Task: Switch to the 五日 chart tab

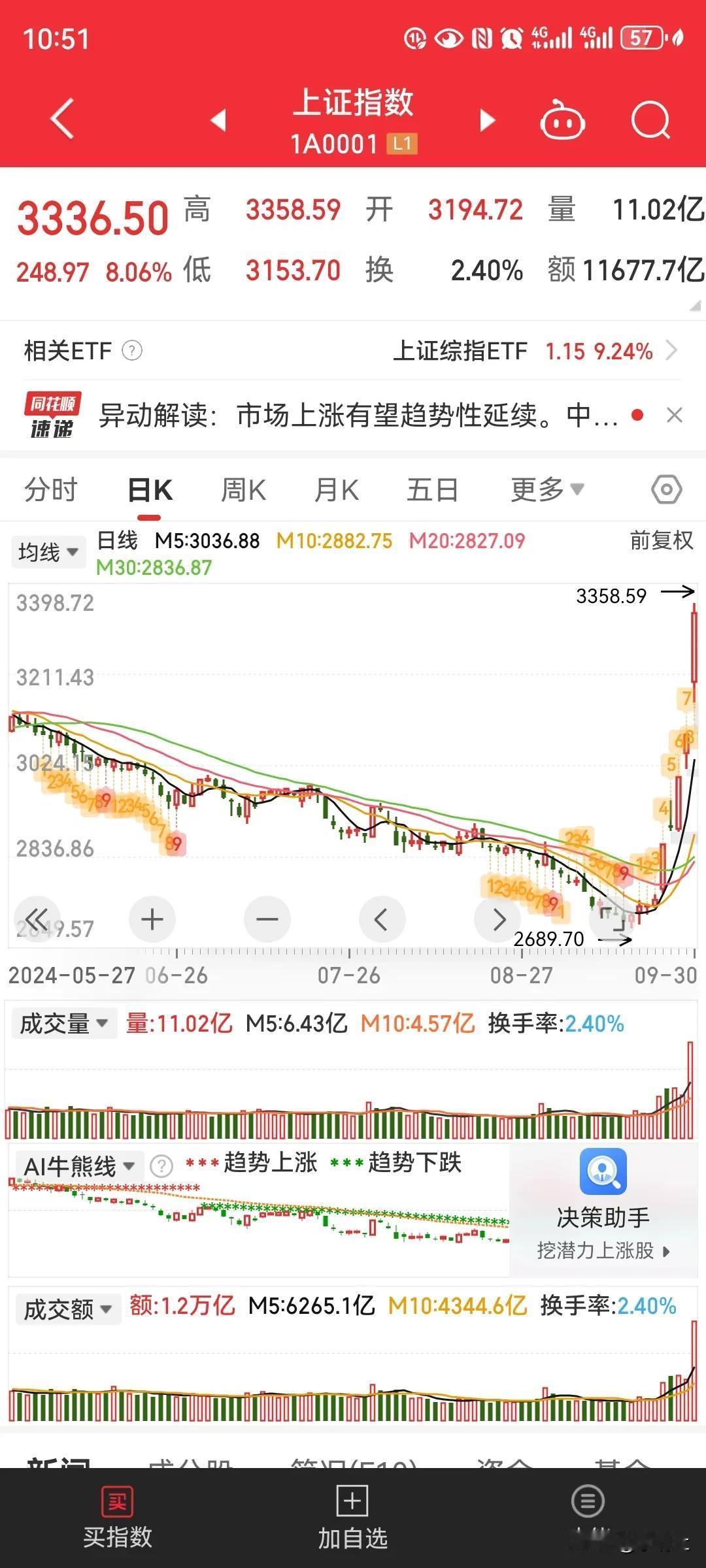Action: click(432, 489)
